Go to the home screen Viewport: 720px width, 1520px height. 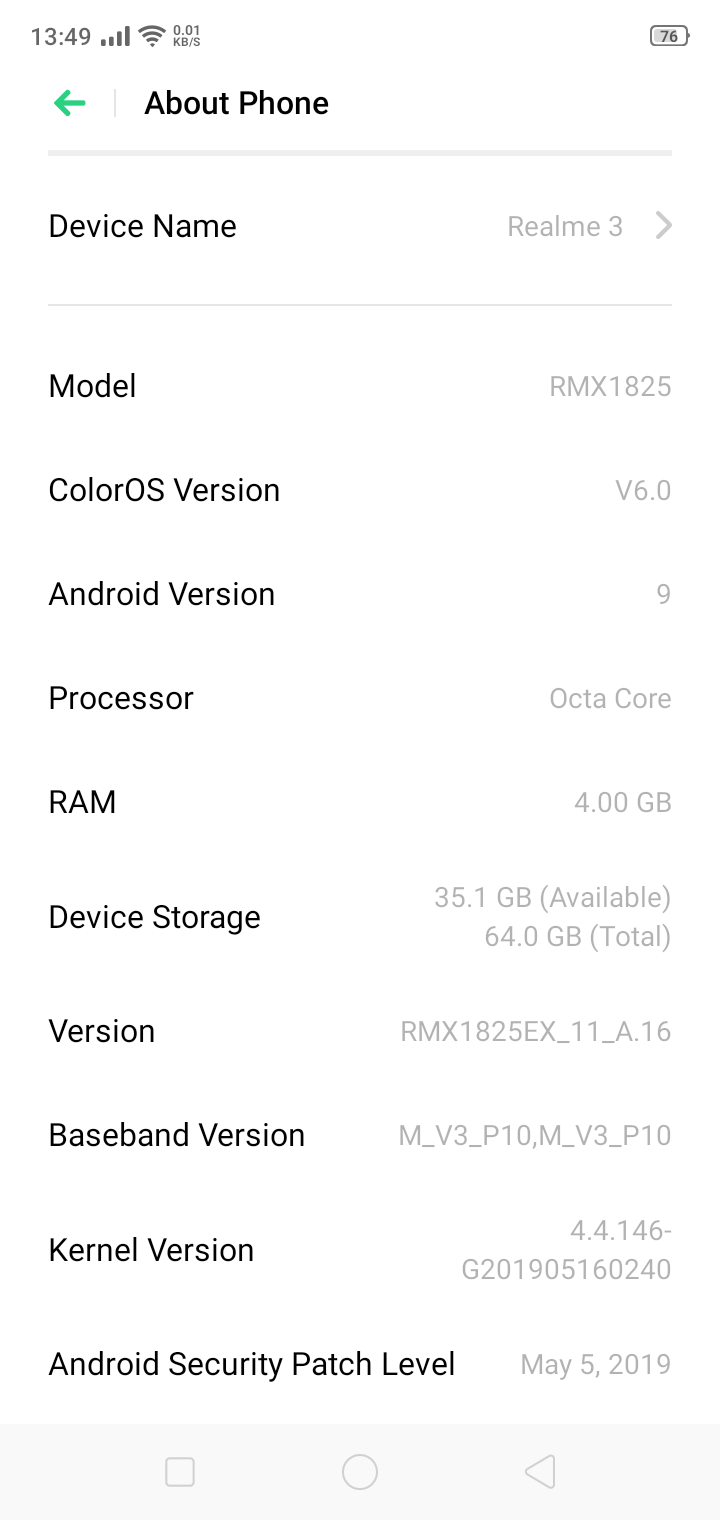pyautogui.click(x=360, y=1472)
